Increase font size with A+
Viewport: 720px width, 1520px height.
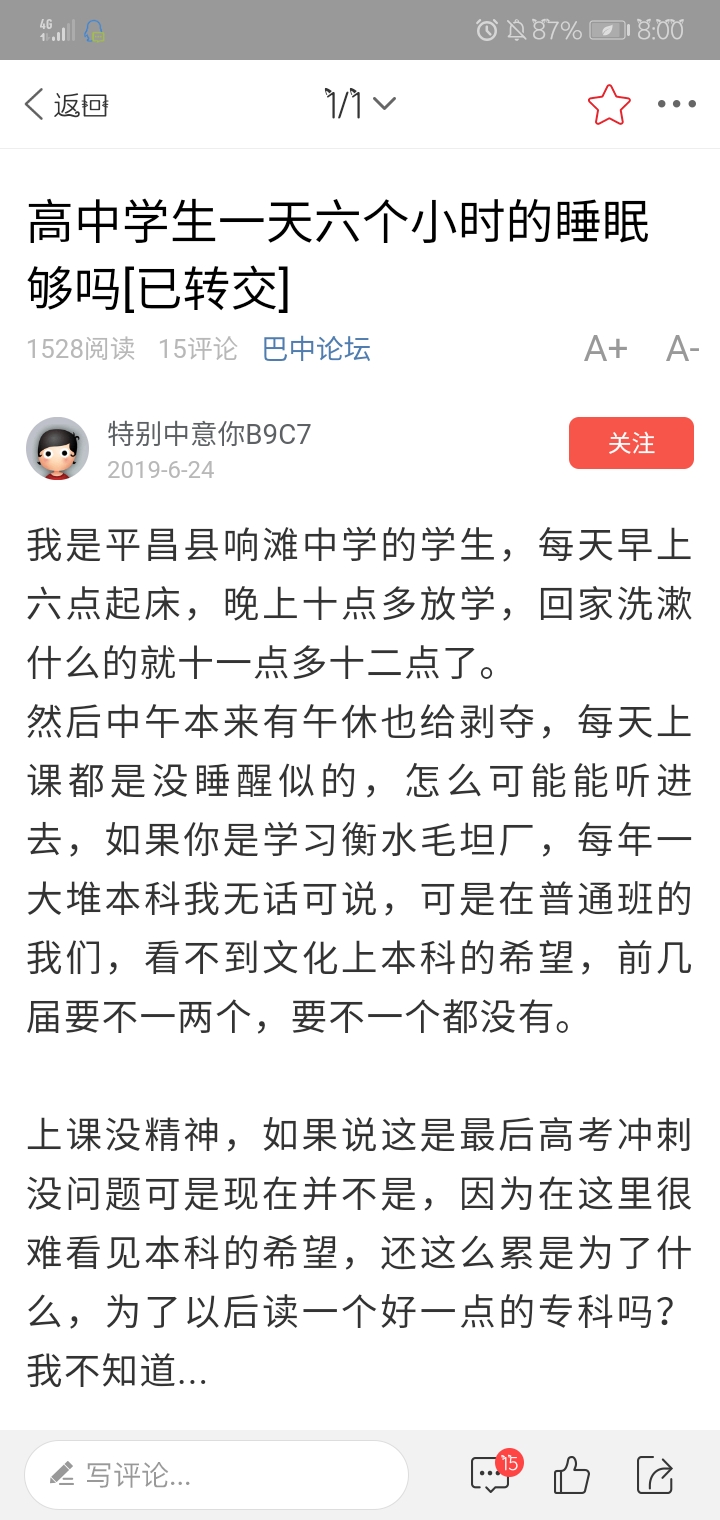coord(606,349)
